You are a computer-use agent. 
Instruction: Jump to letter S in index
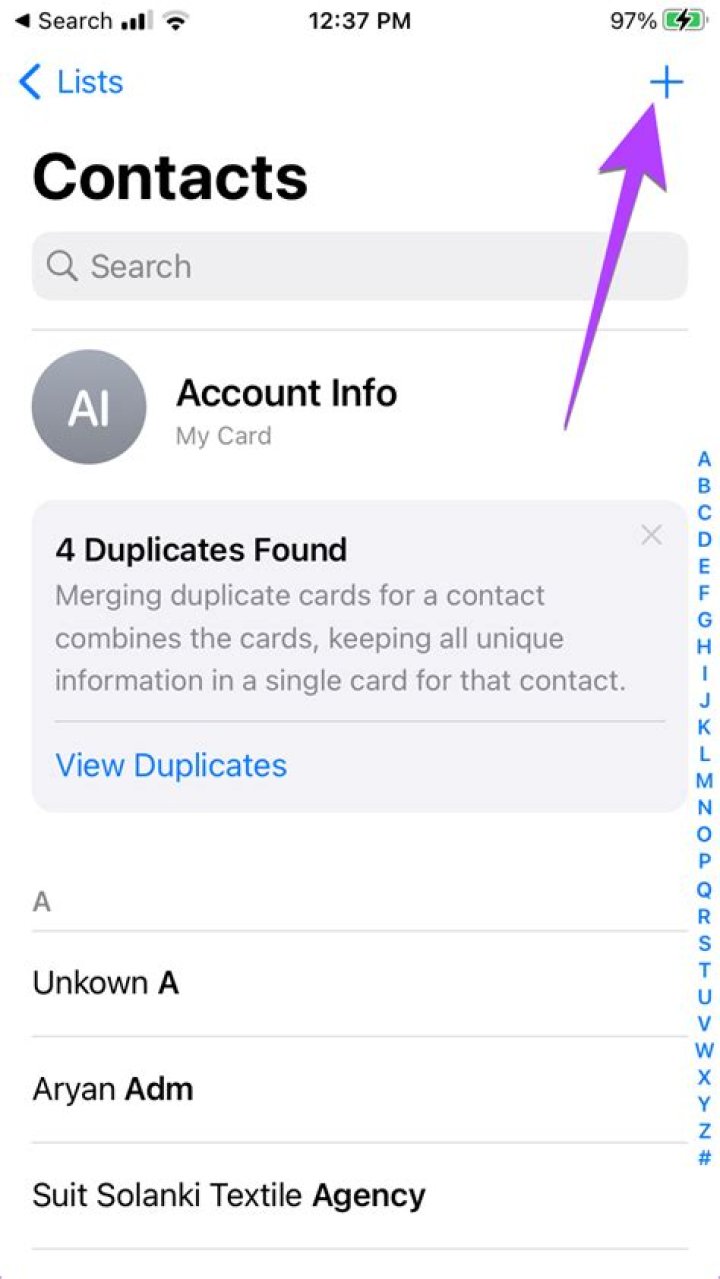tap(704, 943)
